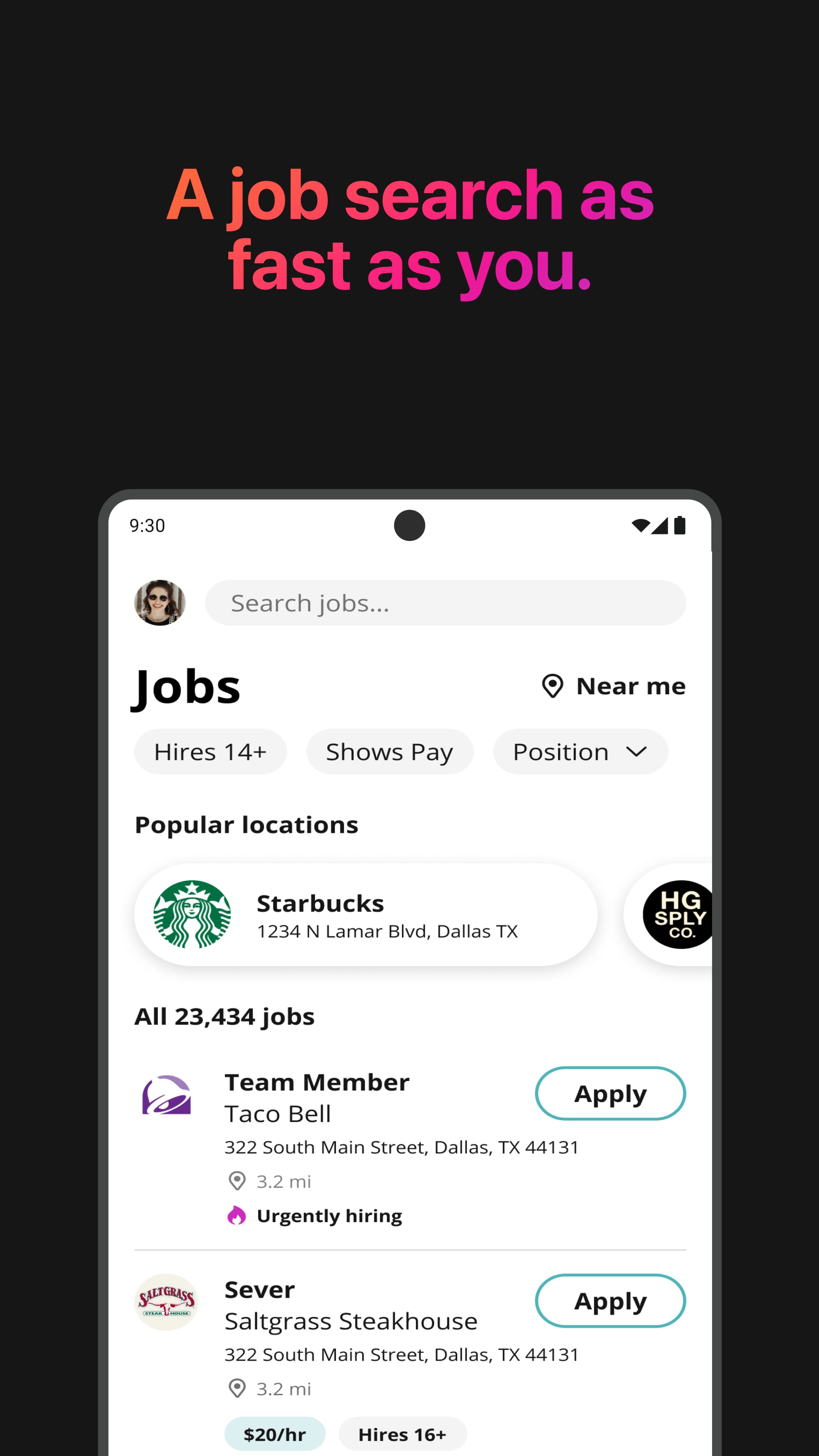Open the Position dropdown
The image size is (819, 1456).
pos(580,752)
